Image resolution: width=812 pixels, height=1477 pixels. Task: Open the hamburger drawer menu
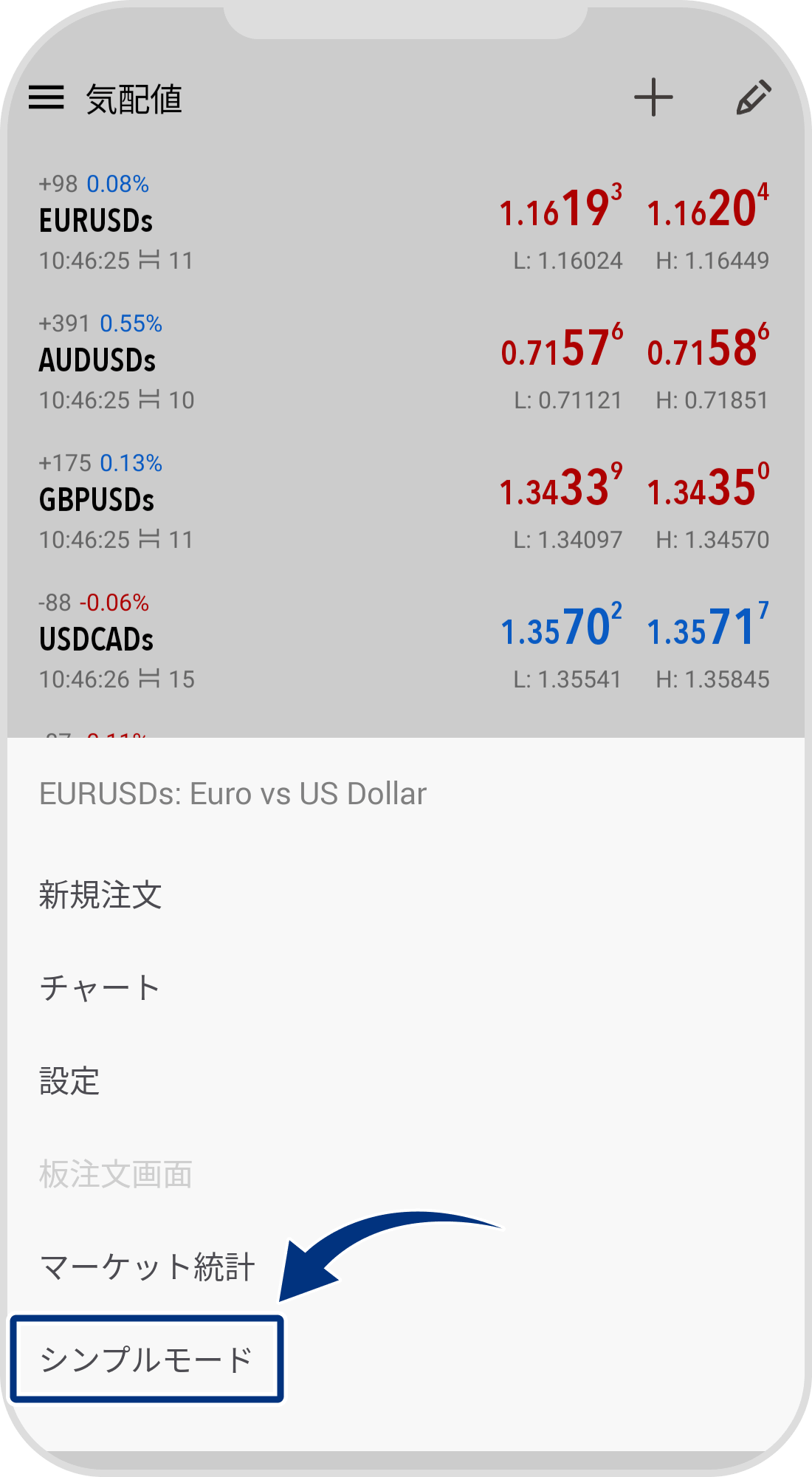point(47,97)
